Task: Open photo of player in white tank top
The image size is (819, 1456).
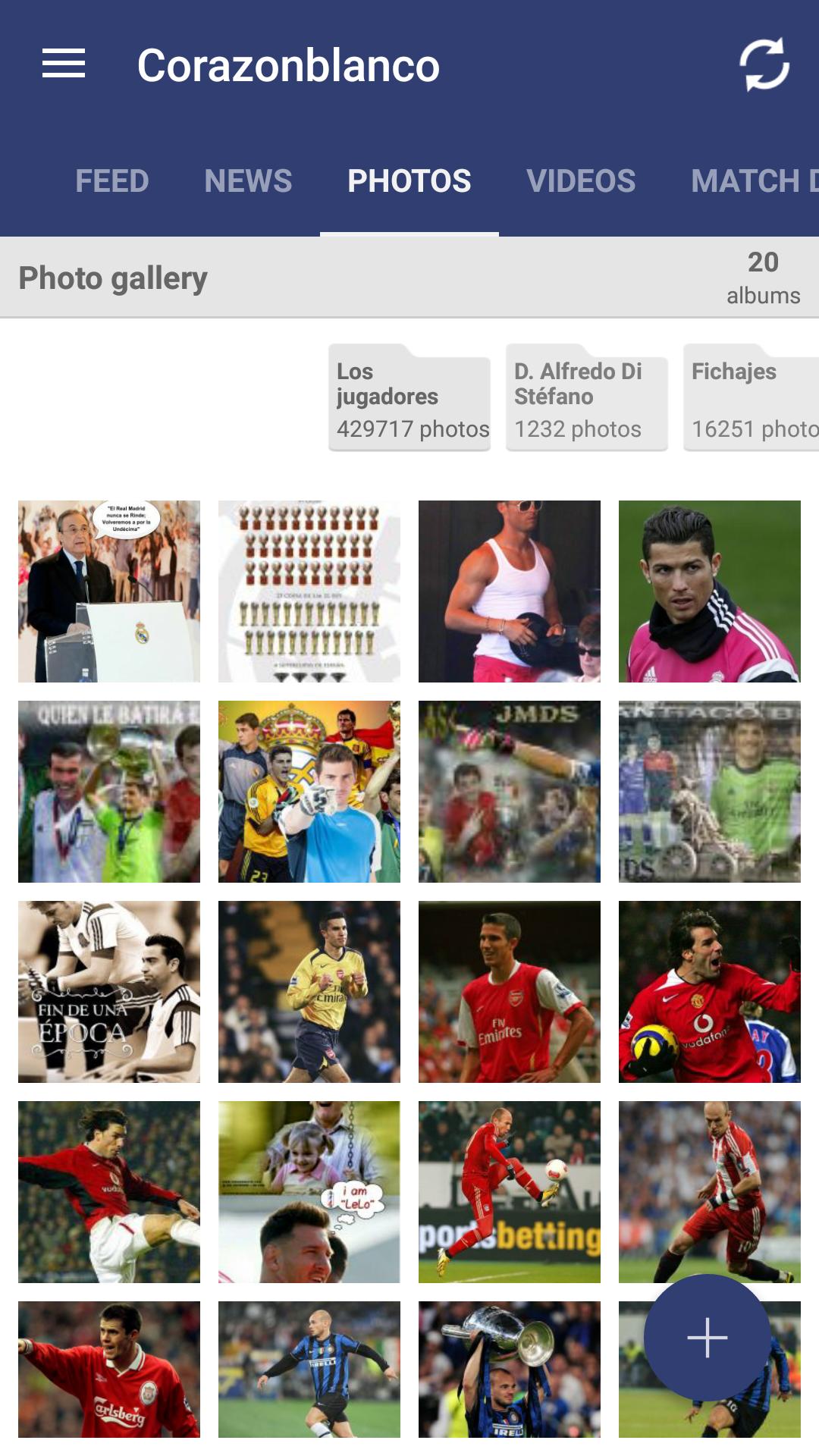Action: (x=510, y=591)
